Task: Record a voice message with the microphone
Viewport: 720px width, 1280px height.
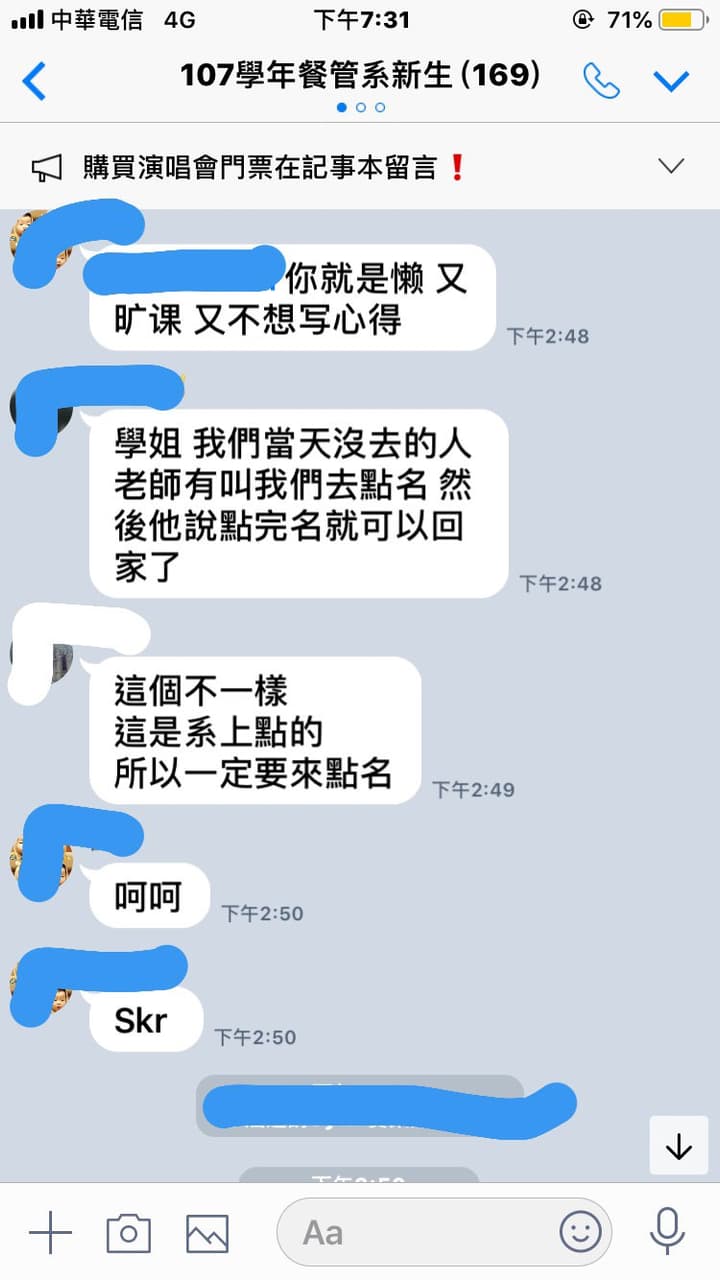Action: 667,1232
